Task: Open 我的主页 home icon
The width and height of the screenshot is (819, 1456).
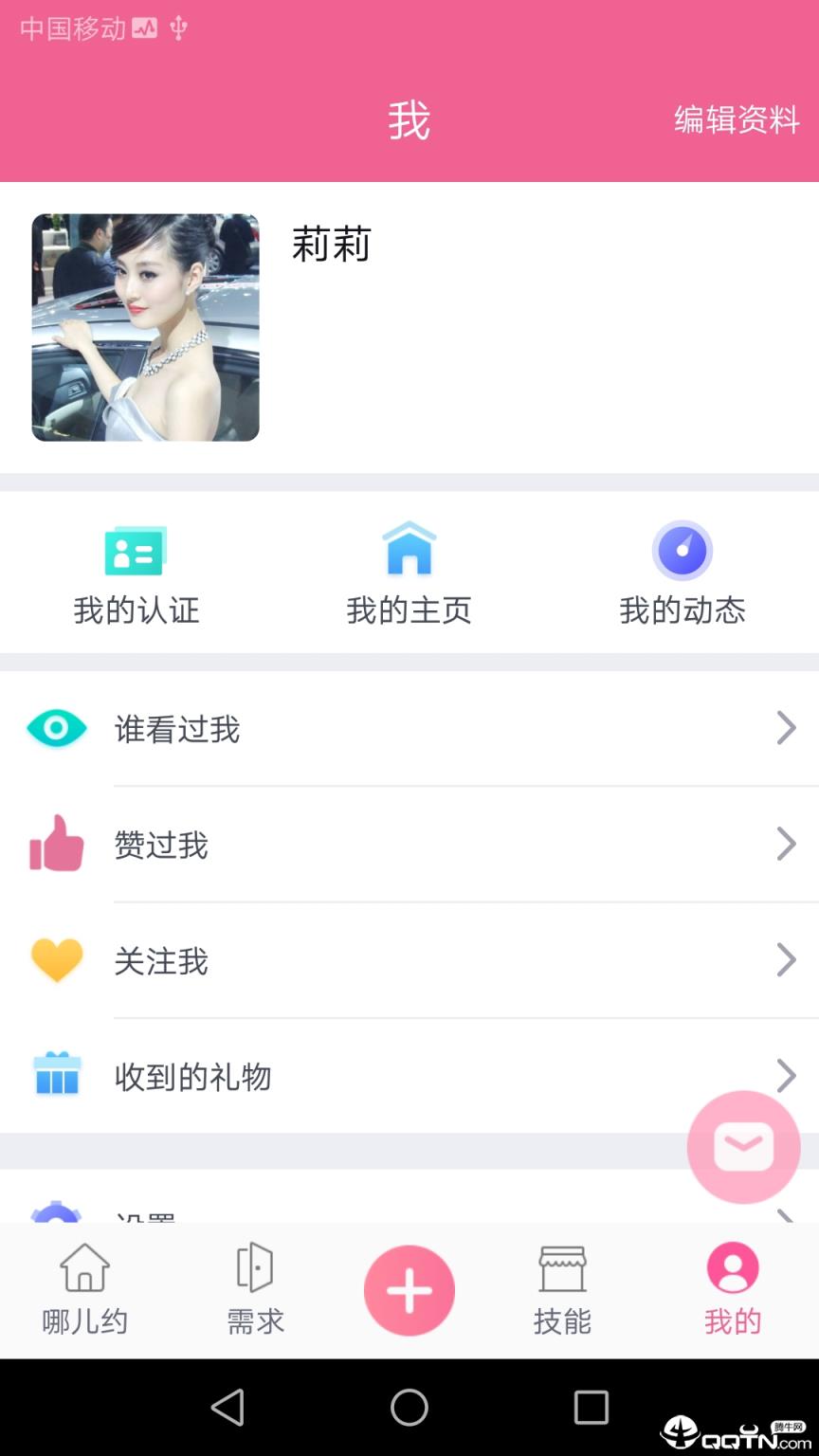Action: (409, 550)
